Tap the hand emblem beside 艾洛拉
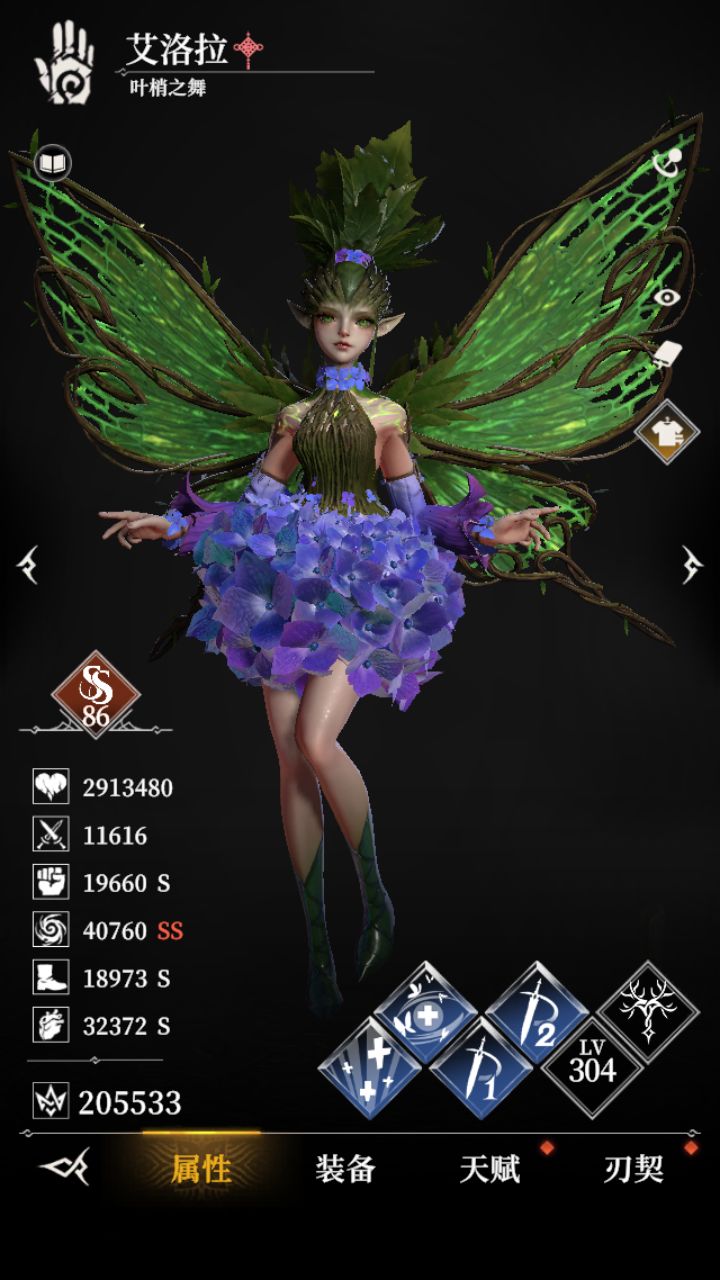Screen dimensions: 720x1280 (66, 62)
